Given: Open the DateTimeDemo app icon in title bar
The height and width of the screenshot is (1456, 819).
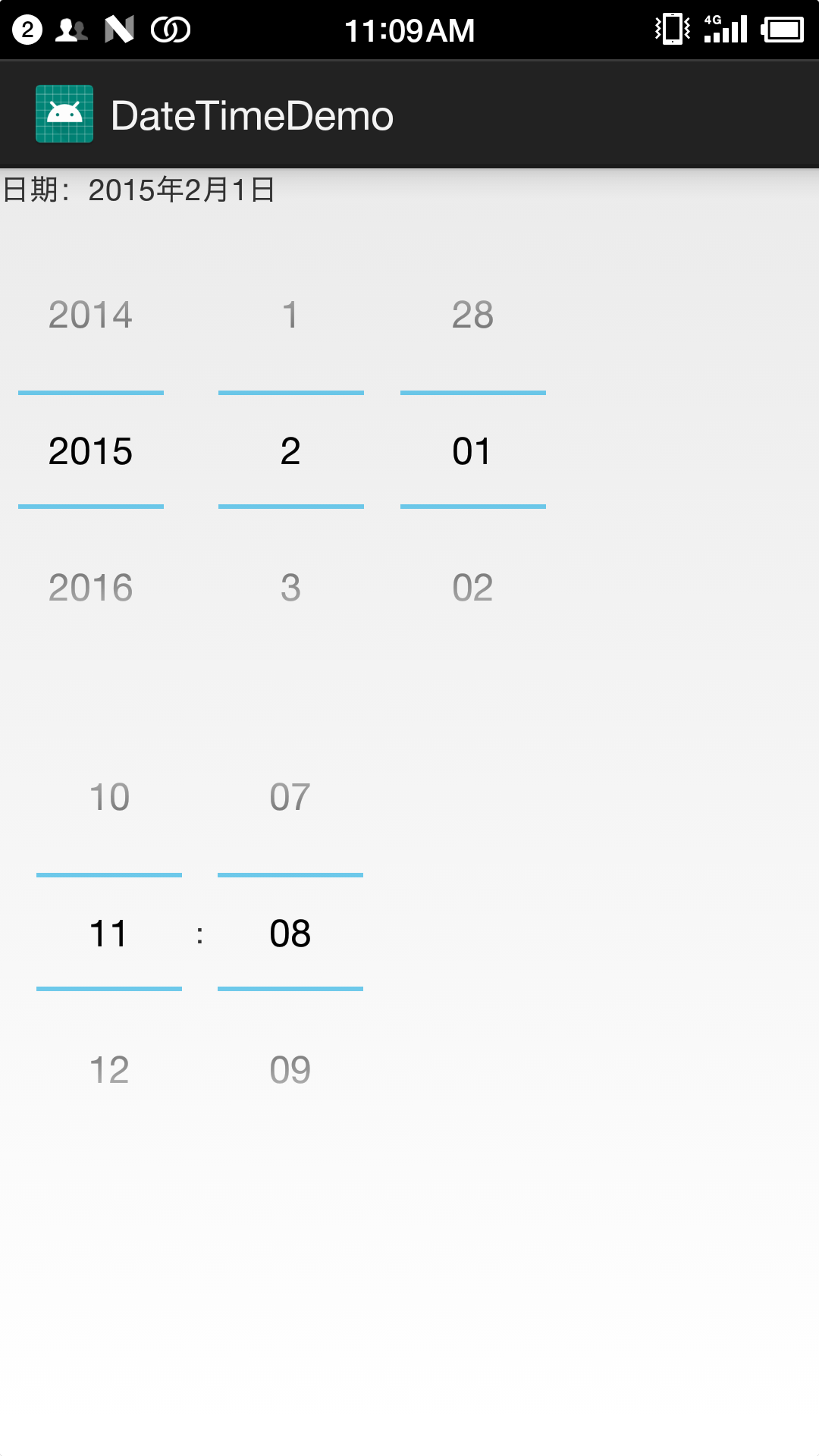Looking at the screenshot, I should (x=64, y=114).
